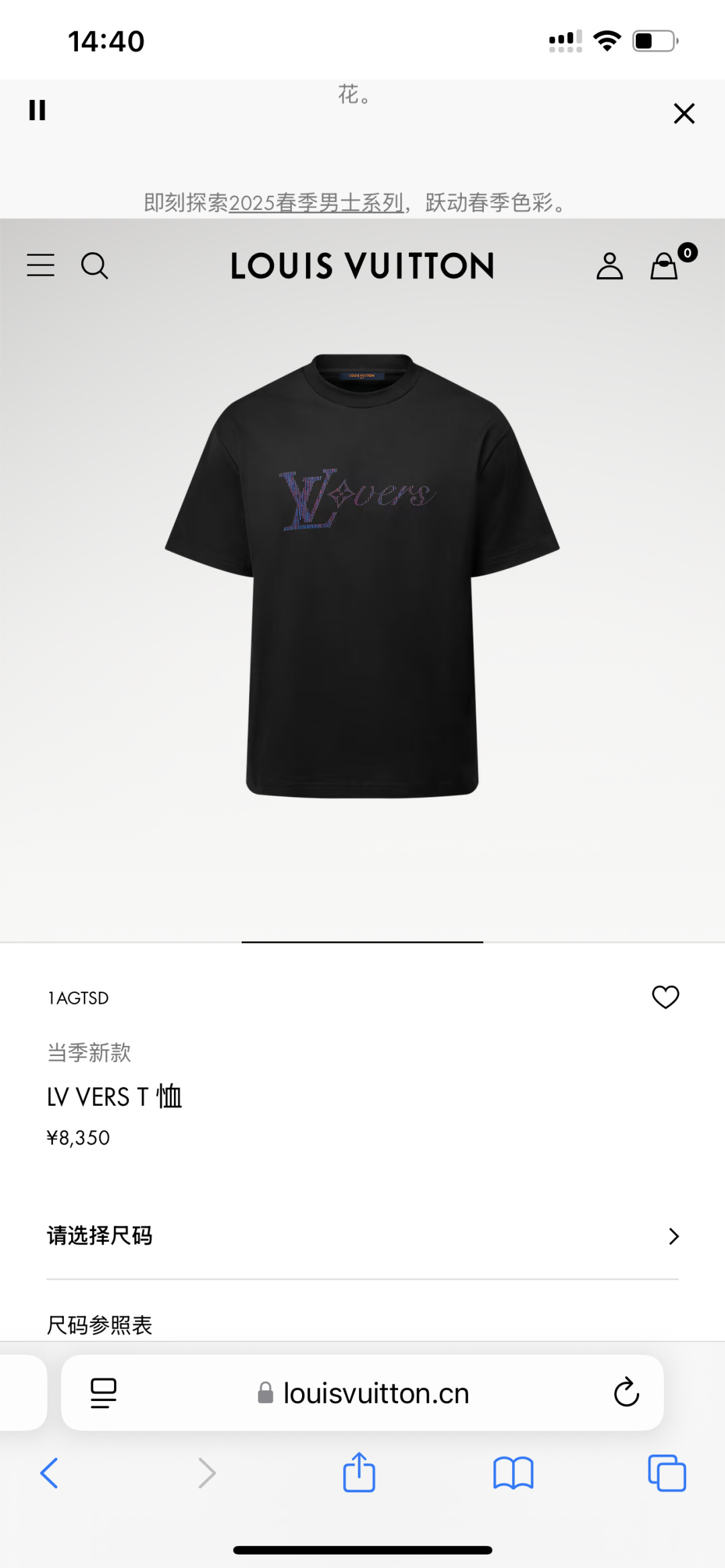725x1568 pixels.
Task: Go to the account profile icon
Action: tap(610, 266)
